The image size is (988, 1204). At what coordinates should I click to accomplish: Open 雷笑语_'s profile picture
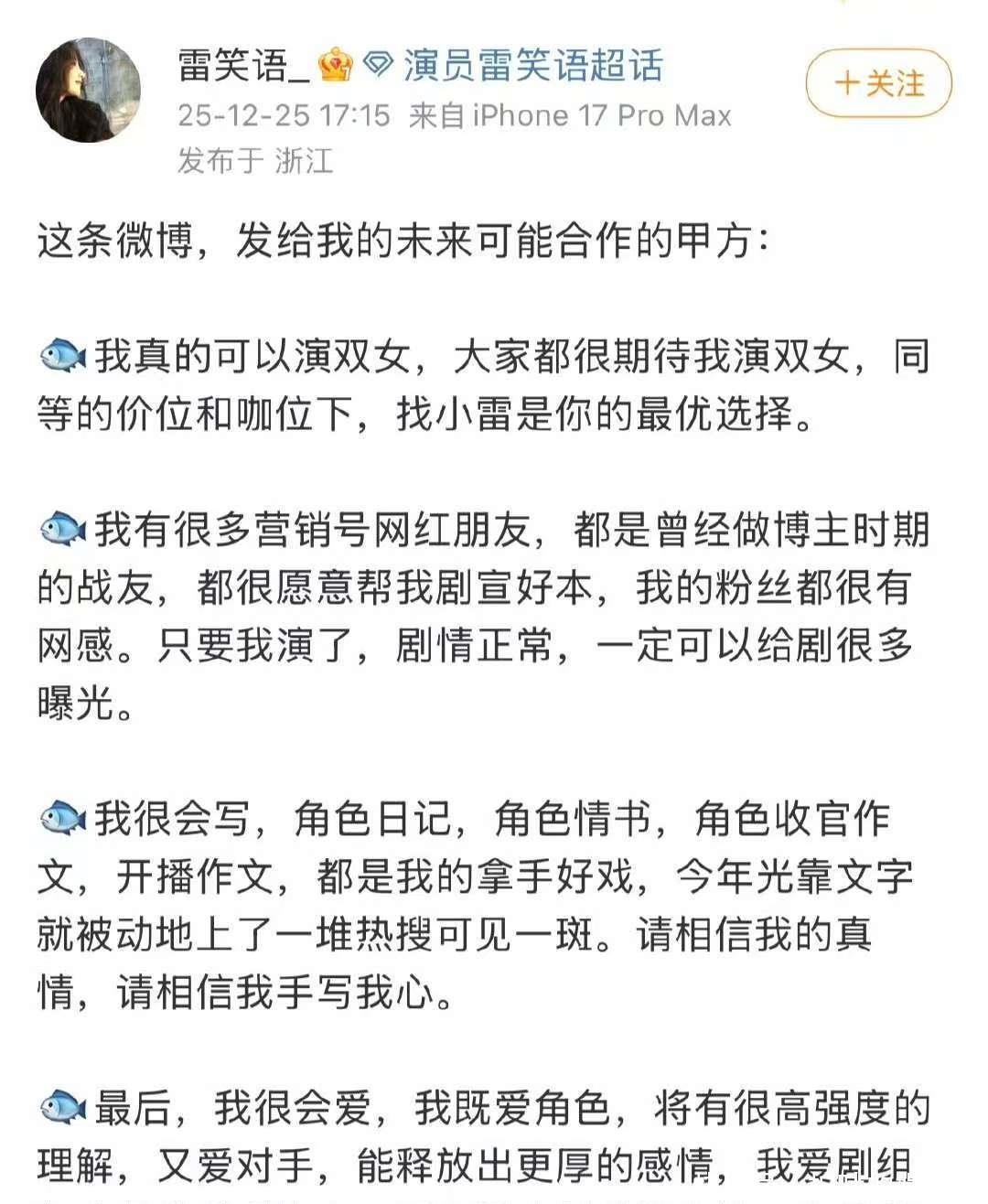click(x=88, y=91)
